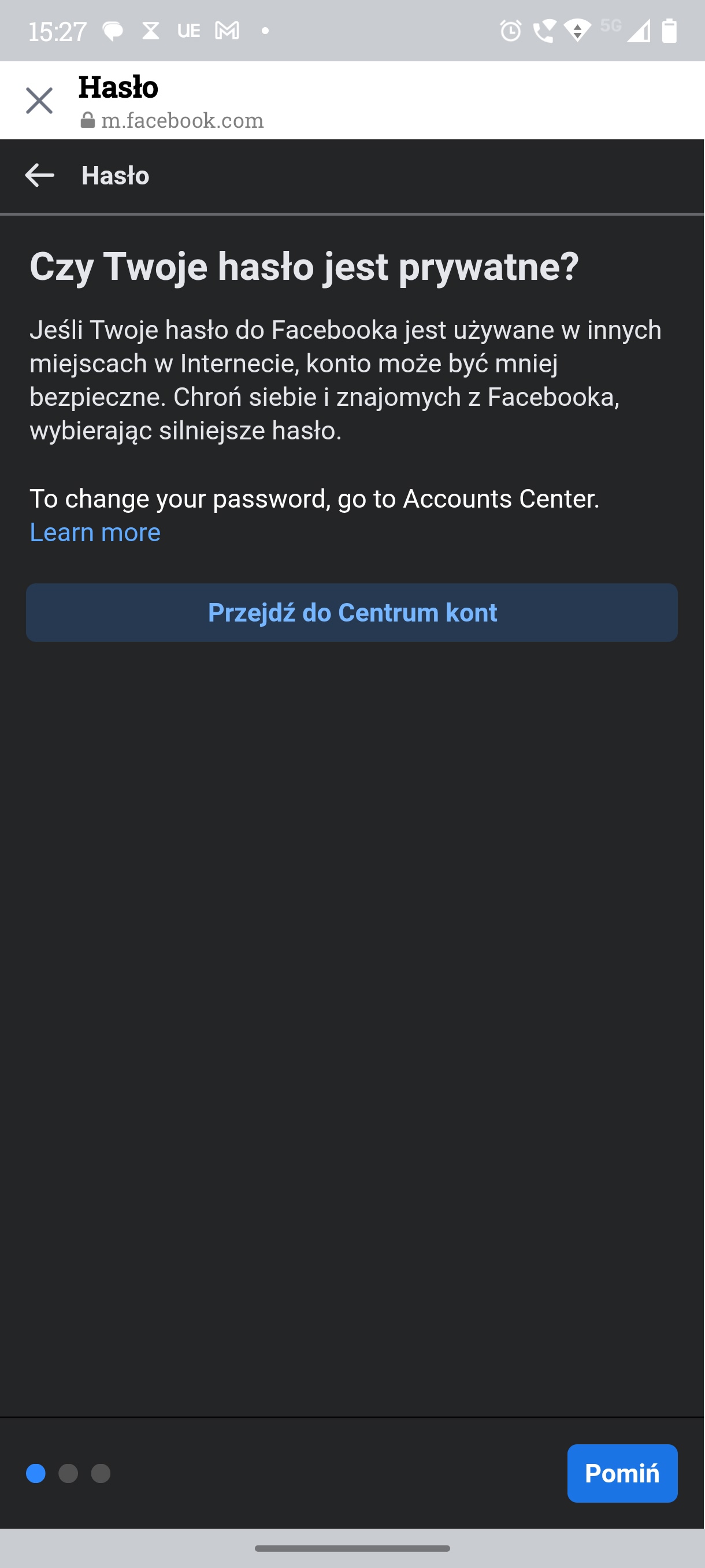705x1568 pixels.
Task: Go back using the Hasło arrow
Action: [x=39, y=175]
